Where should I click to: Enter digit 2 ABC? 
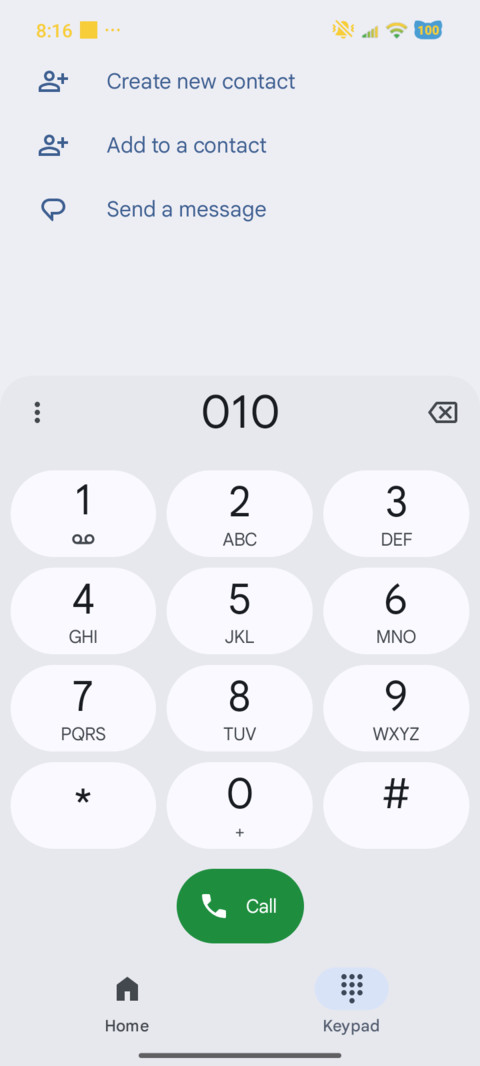(x=239, y=514)
